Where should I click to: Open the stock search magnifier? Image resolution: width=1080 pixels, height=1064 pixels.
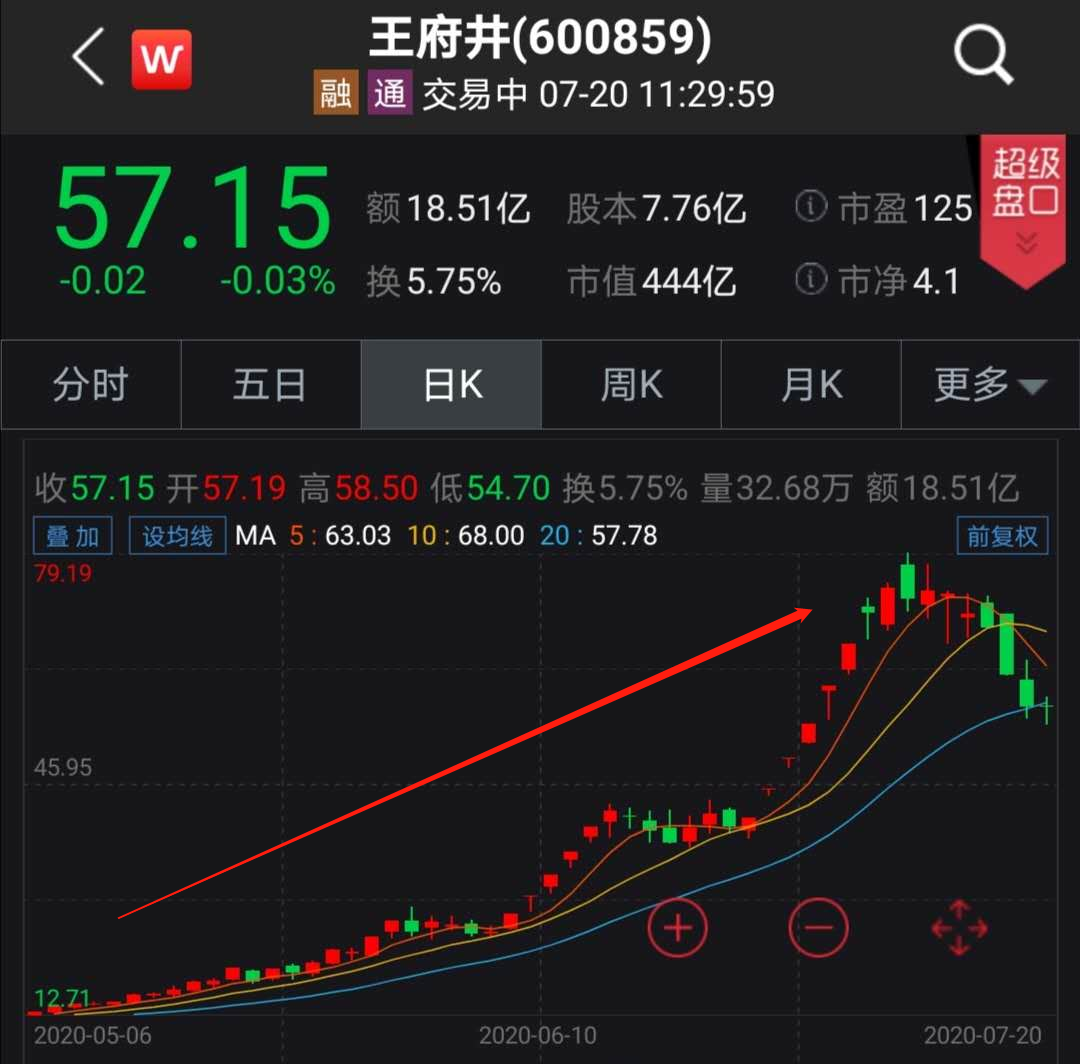(983, 55)
